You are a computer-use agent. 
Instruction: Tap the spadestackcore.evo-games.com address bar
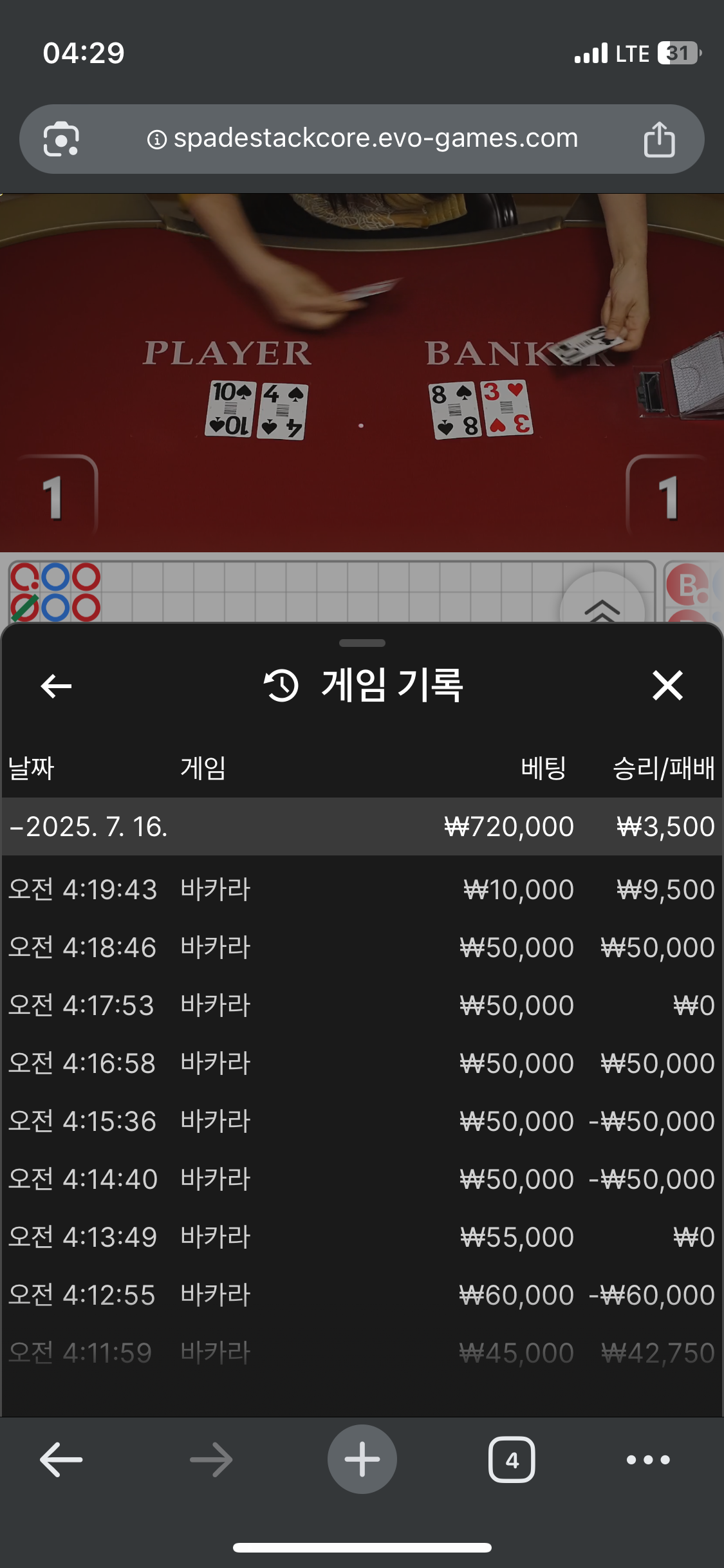click(375, 138)
